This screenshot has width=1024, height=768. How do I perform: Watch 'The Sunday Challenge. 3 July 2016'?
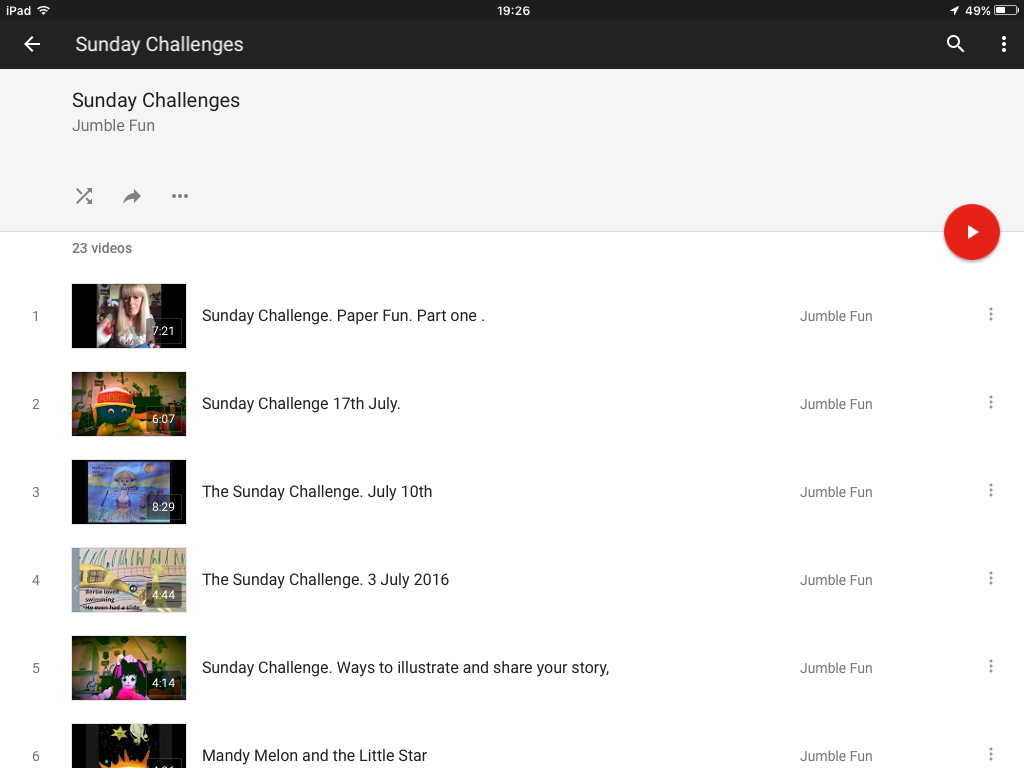(325, 580)
